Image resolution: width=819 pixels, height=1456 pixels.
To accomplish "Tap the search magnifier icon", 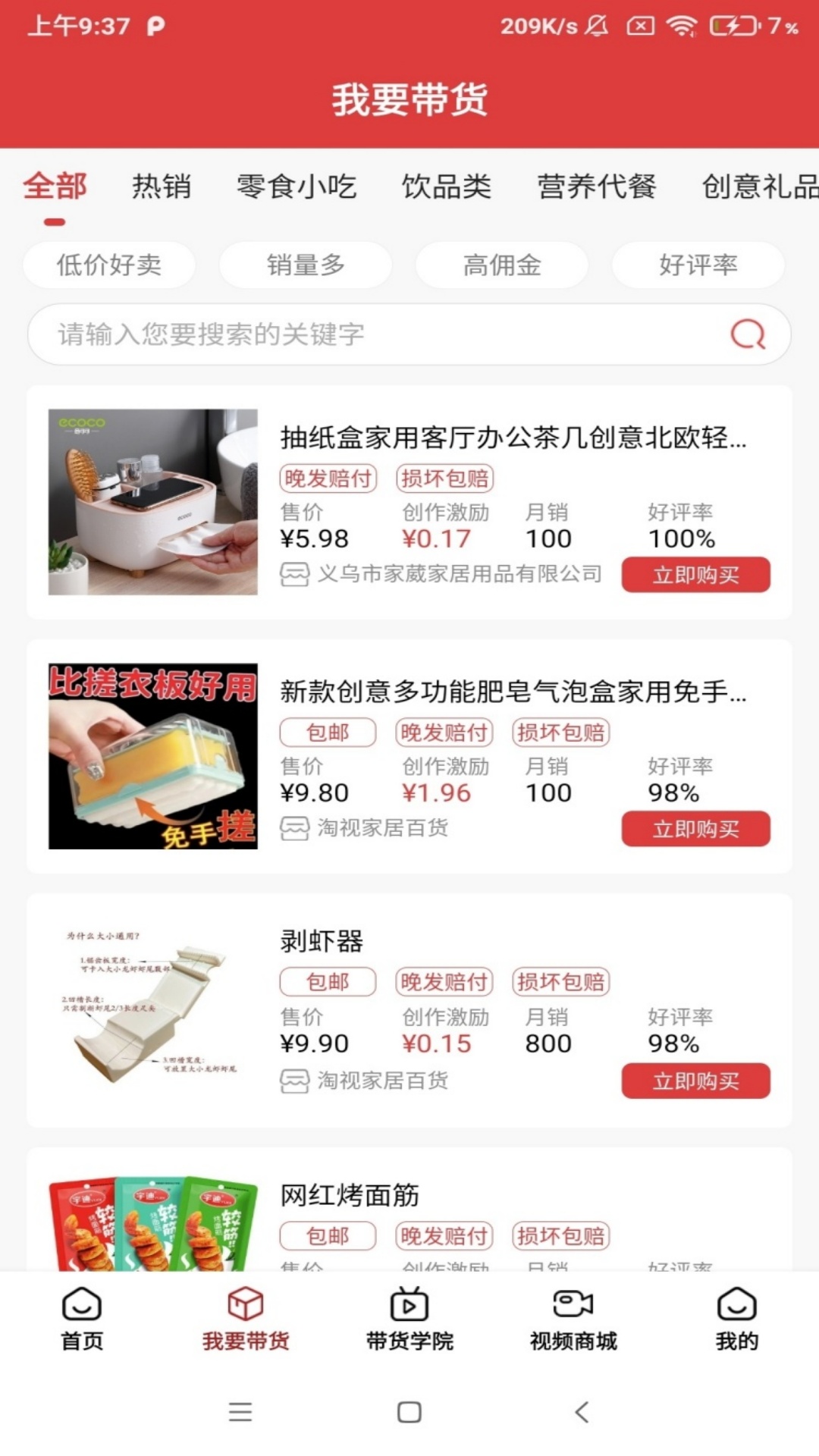I will coord(747,334).
